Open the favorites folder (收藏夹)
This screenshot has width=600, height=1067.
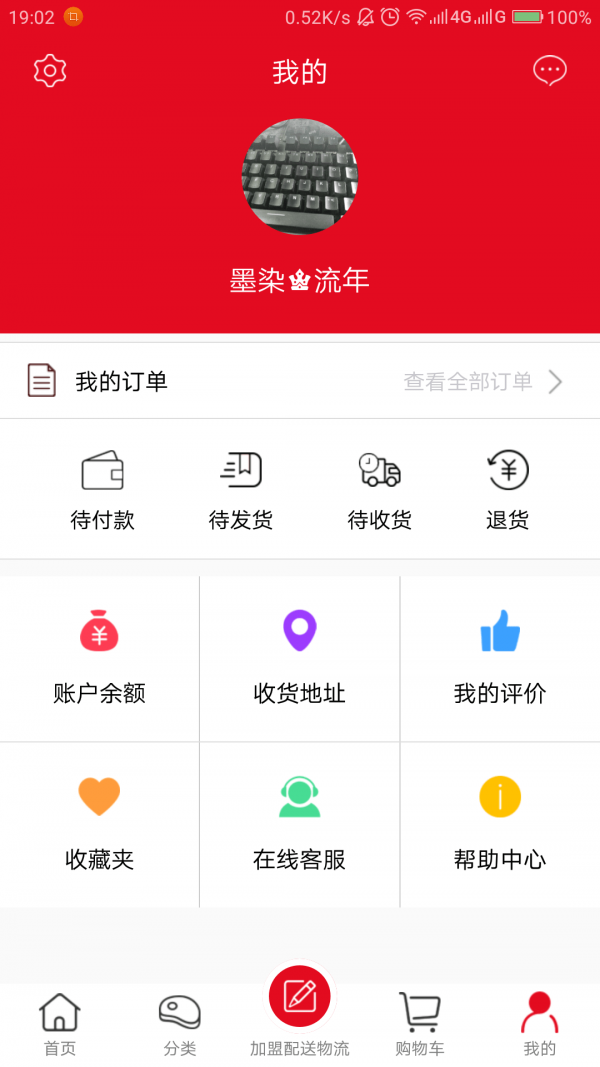point(100,824)
